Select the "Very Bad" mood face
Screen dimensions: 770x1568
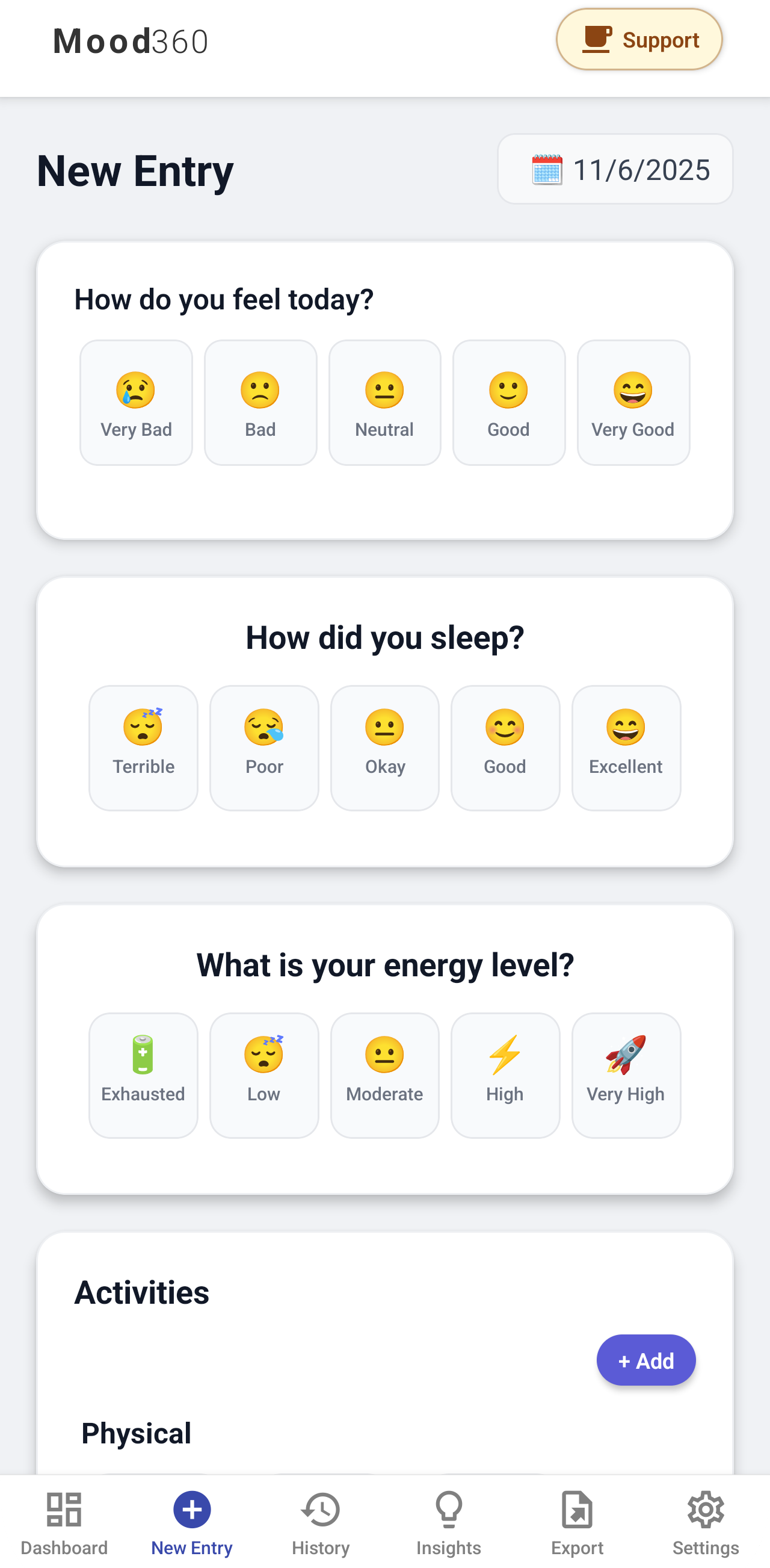(135, 401)
